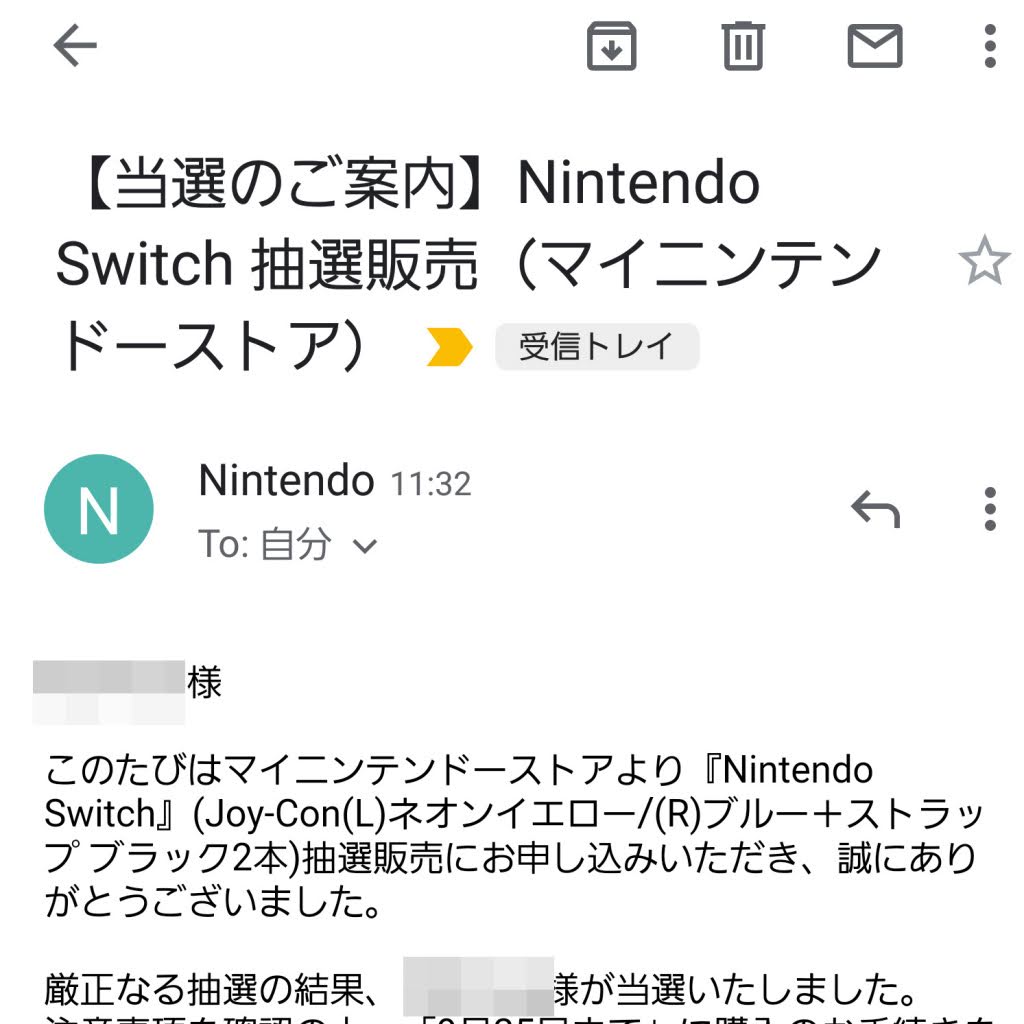Open the top toolbar overflow menu

(x=989, y=46)
